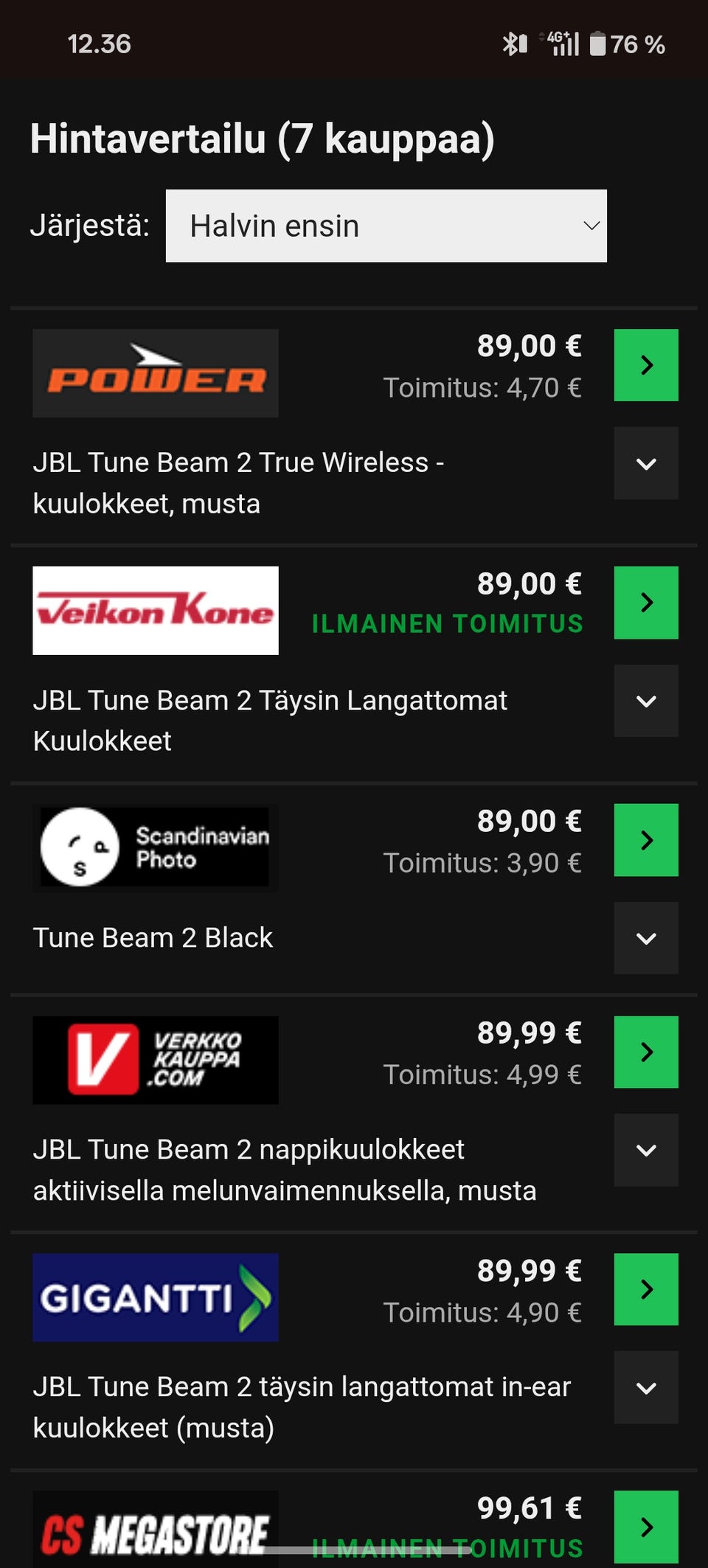Go to the CS Megastore offer
The width and height of the screenshot is (708, 1568).
coord(646,1527)
